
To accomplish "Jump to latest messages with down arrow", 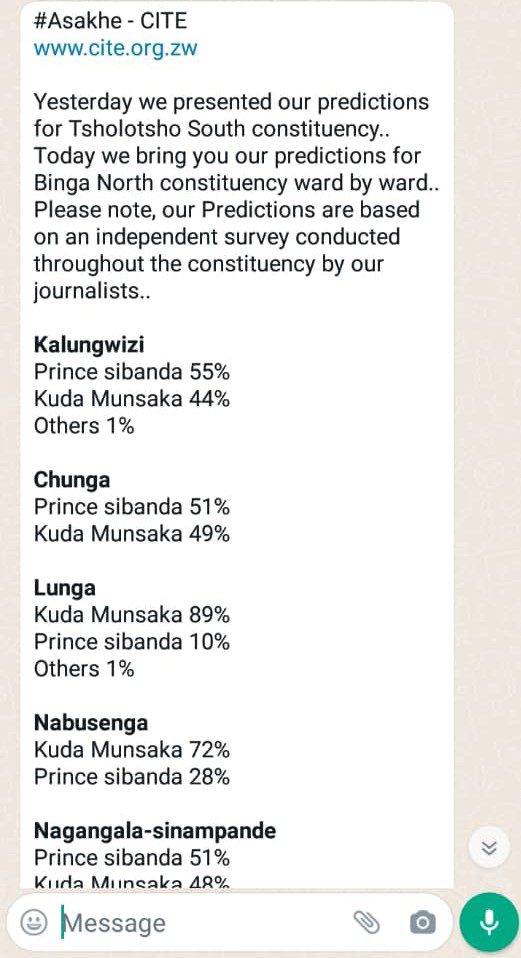I will point(489,847).
